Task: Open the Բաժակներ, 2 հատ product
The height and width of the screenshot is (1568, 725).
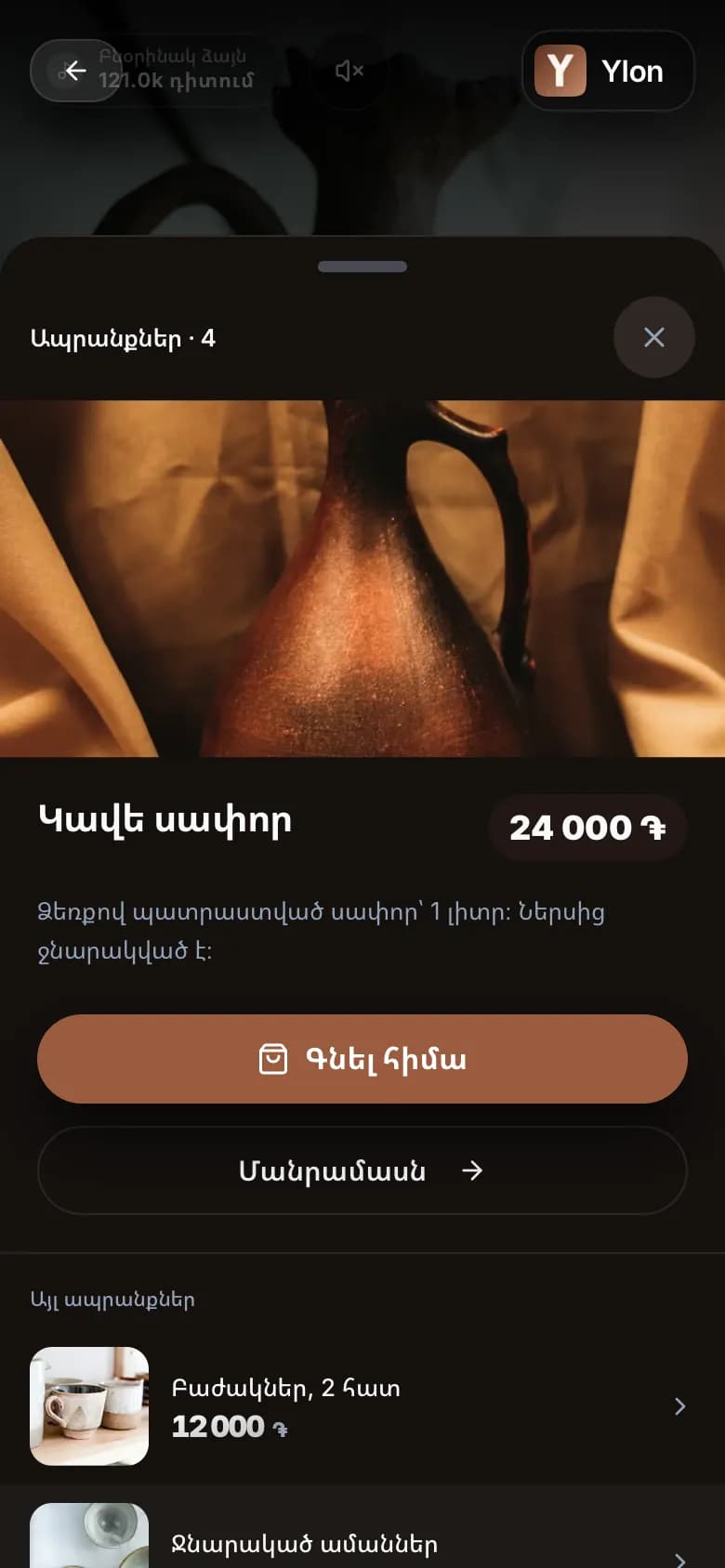Action: (362, 1406)
